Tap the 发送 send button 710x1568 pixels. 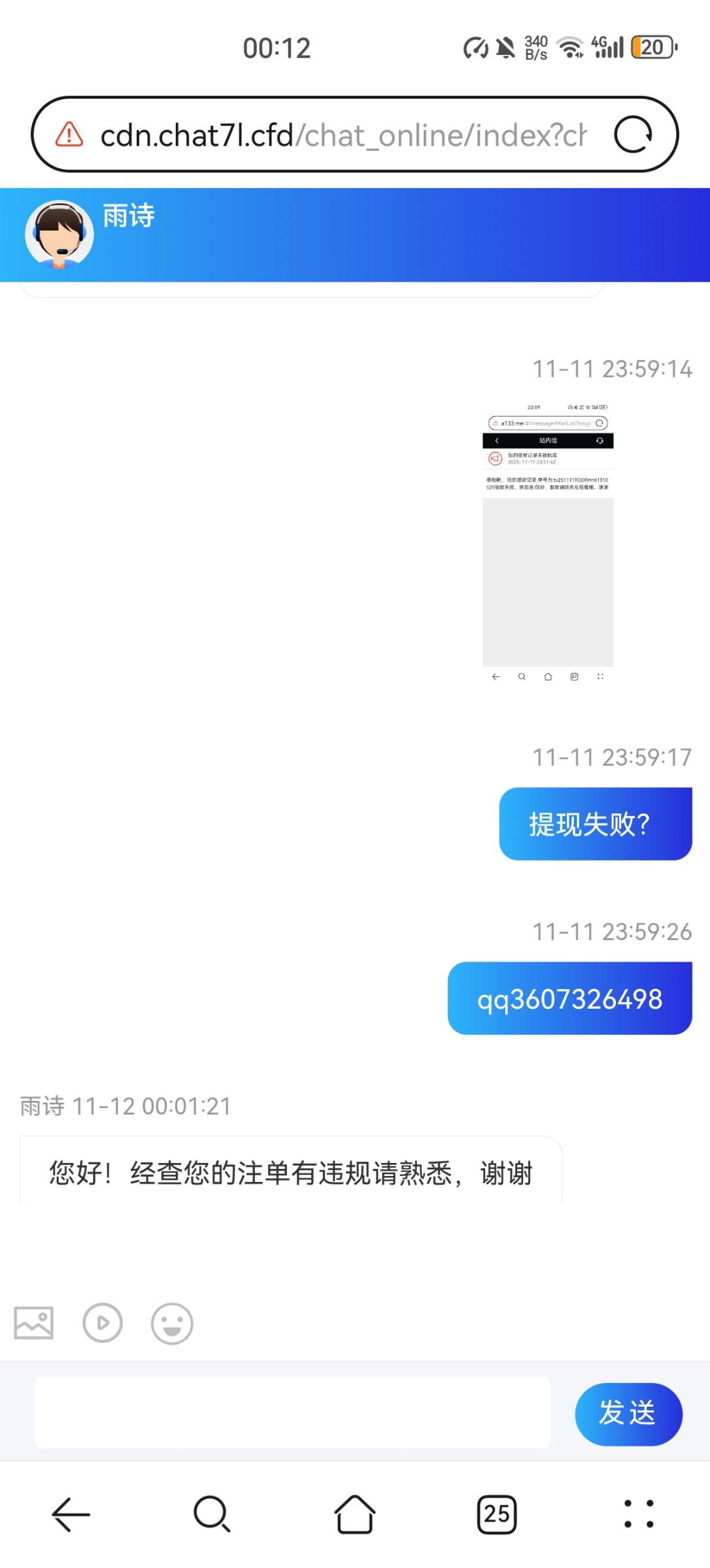pyautogui.click(x=628, y=1414)
